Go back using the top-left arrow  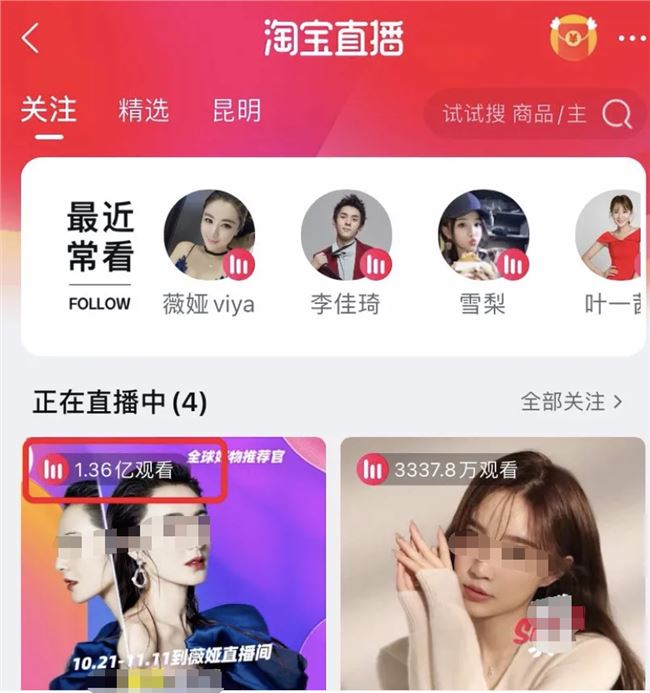click(31, 38)
